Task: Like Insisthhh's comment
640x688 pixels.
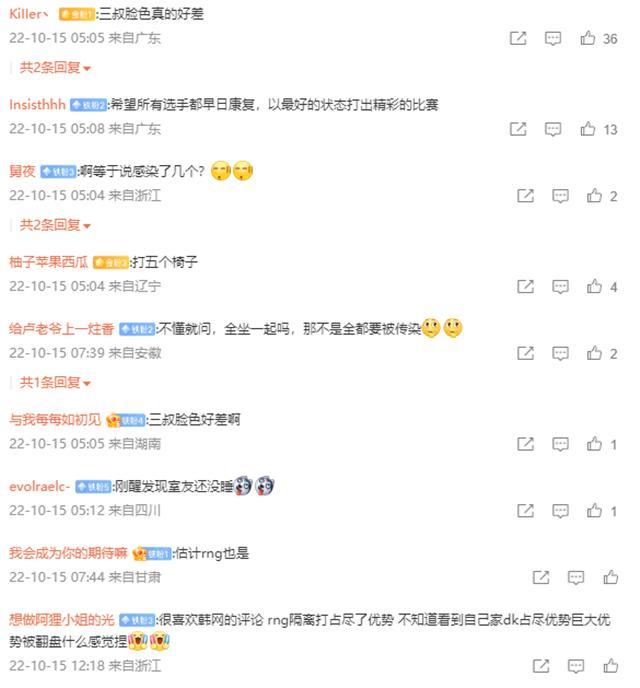Action: click(x=588, y=129)
